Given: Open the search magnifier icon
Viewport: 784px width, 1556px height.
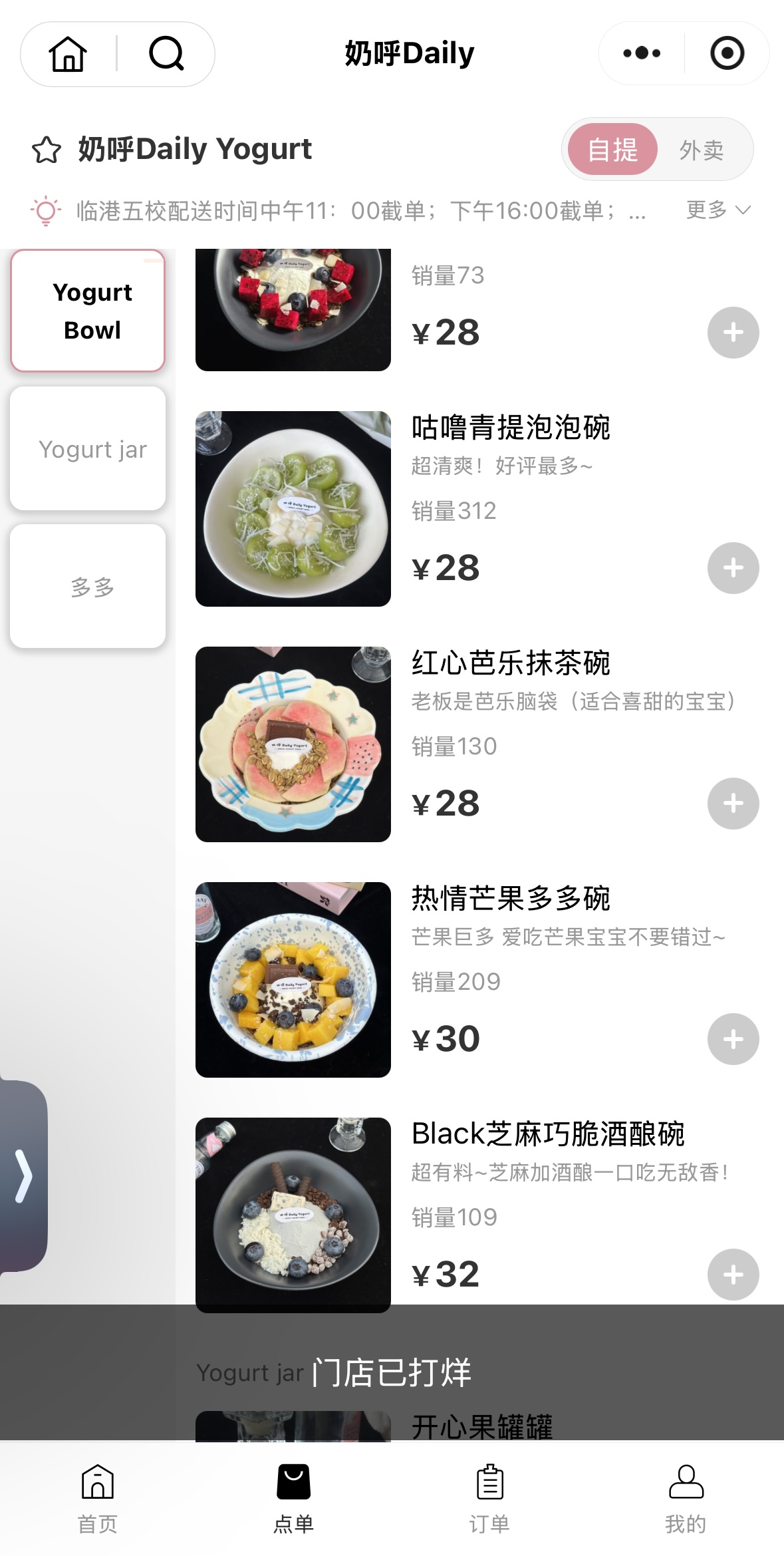Looking at the screenshot, I should tap(166, 54).
